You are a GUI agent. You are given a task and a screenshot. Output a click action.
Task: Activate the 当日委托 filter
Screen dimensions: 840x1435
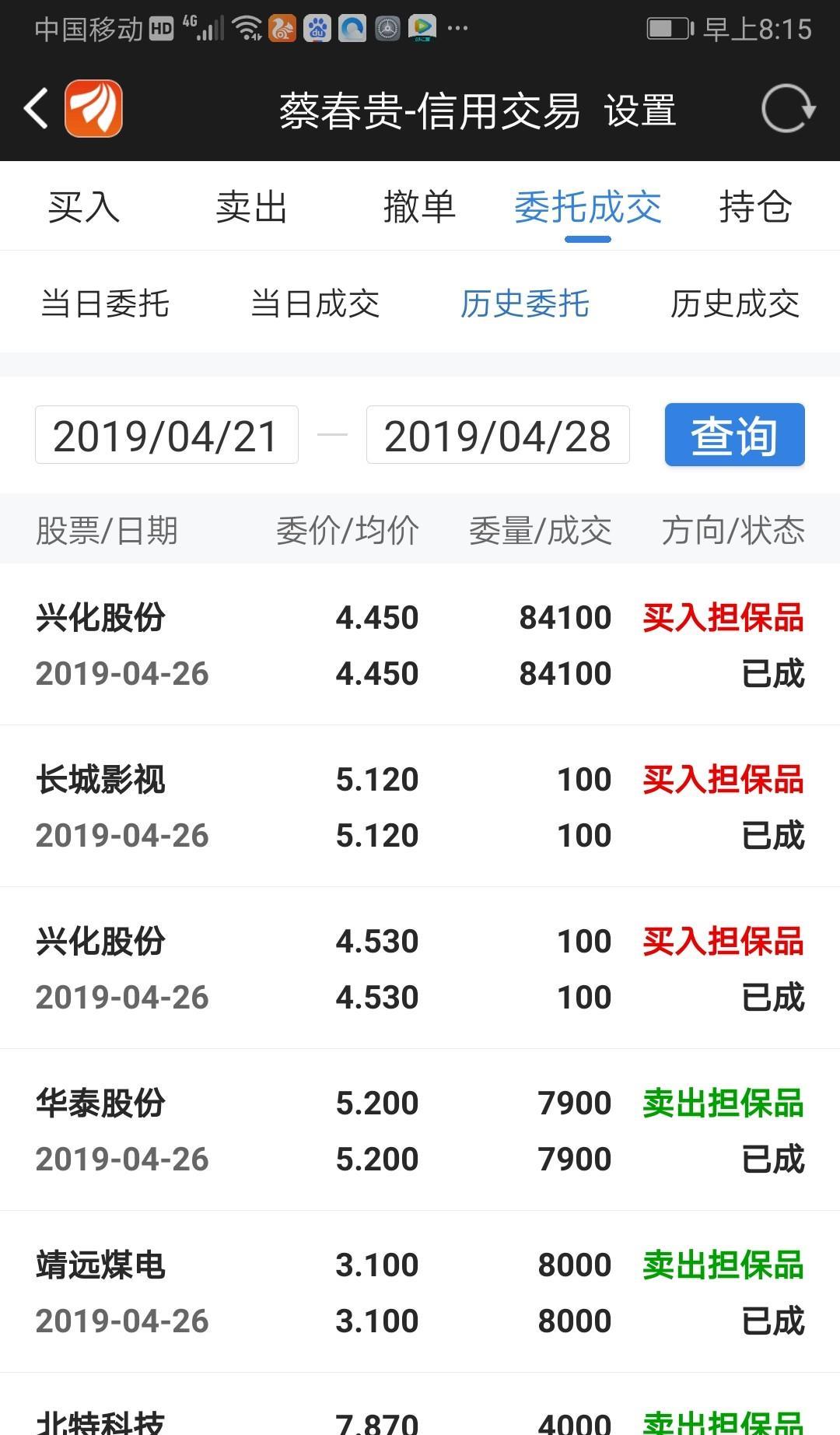[105, 304]
